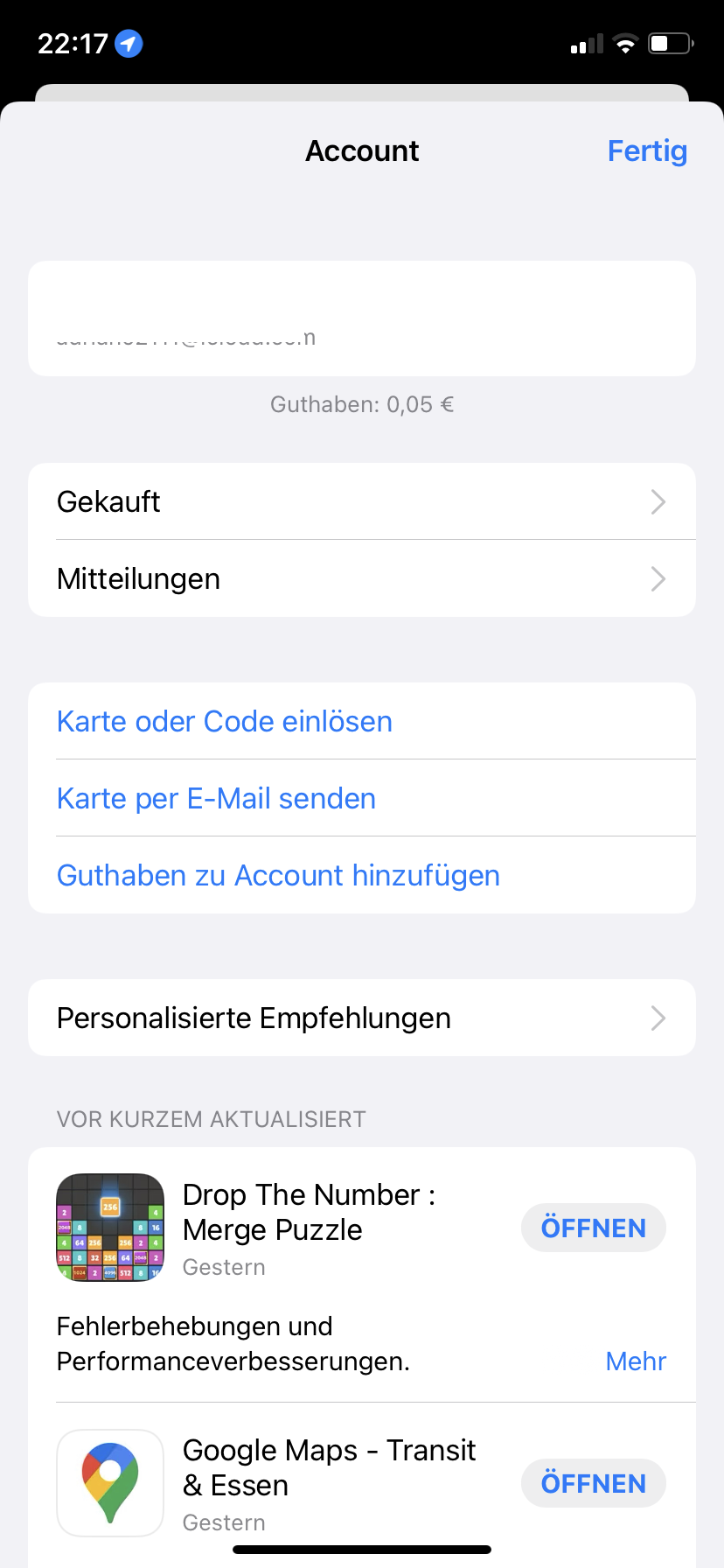View Drop The Number app icon
The image size is (724, 1568).
(110, 1228)
